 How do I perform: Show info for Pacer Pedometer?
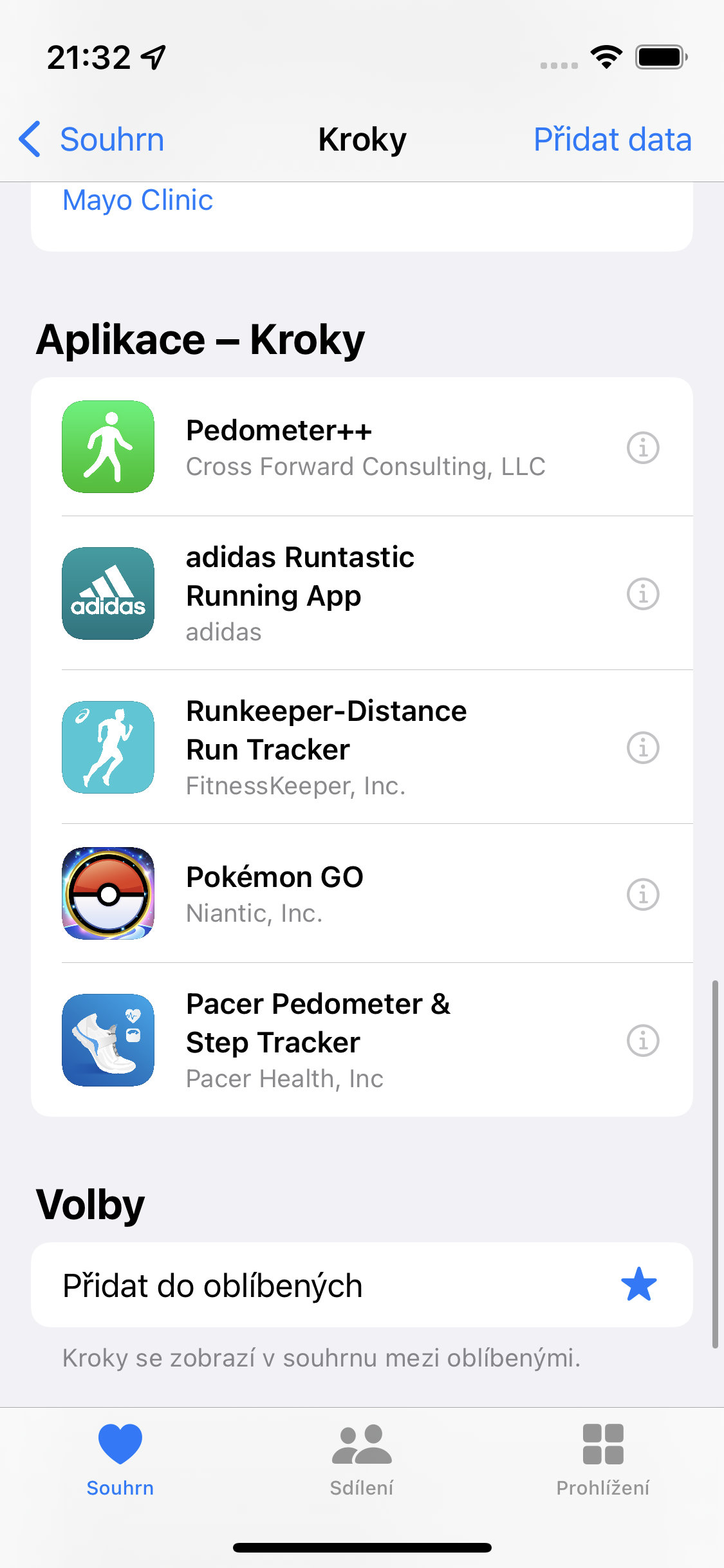(643, 1040)
